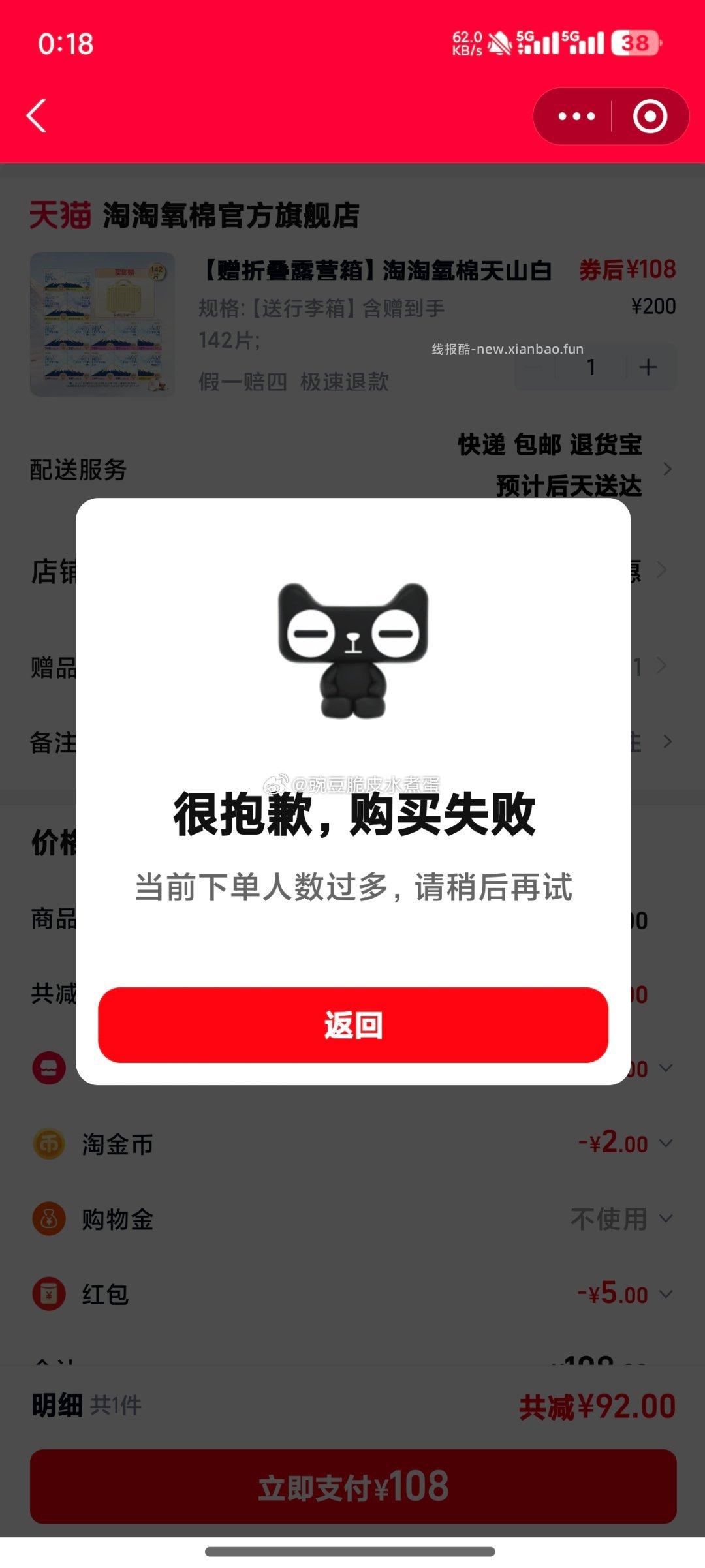Tap the 购物金 wallet icon

point(48,1219)
